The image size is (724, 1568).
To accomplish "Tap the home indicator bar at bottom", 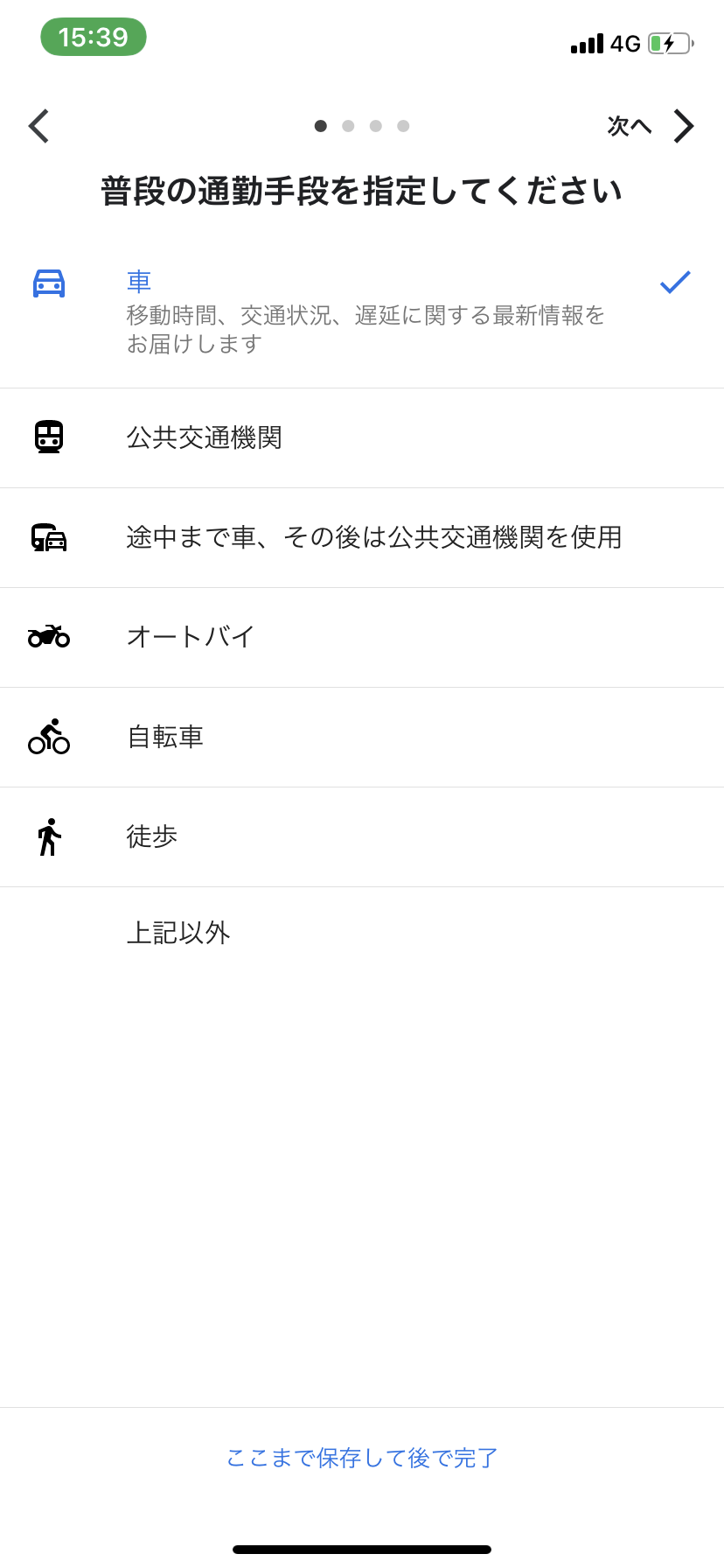I will point(362,1547).
